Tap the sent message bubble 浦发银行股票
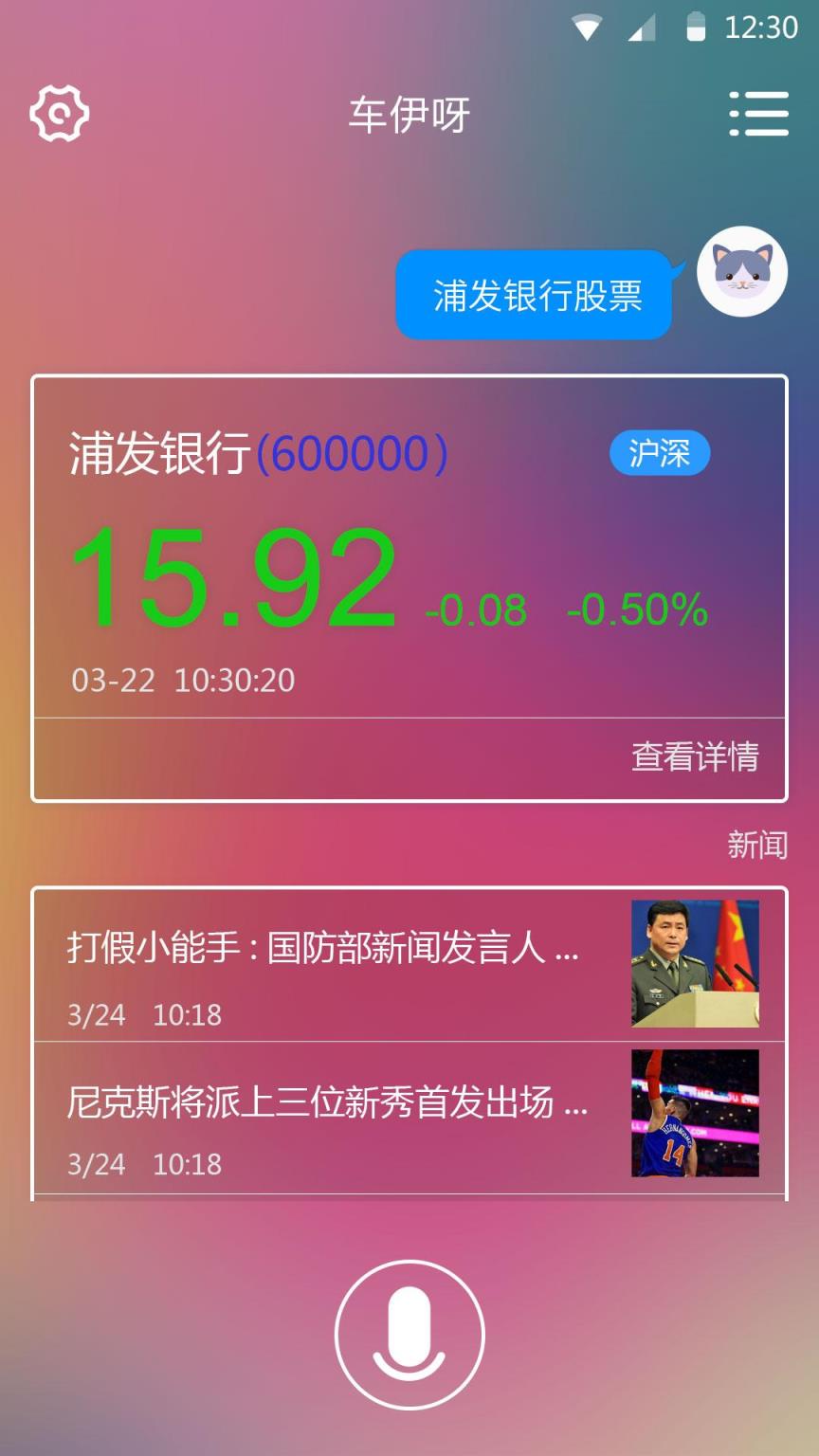This screenshot has width=819, height=1456. coord(534,297)
